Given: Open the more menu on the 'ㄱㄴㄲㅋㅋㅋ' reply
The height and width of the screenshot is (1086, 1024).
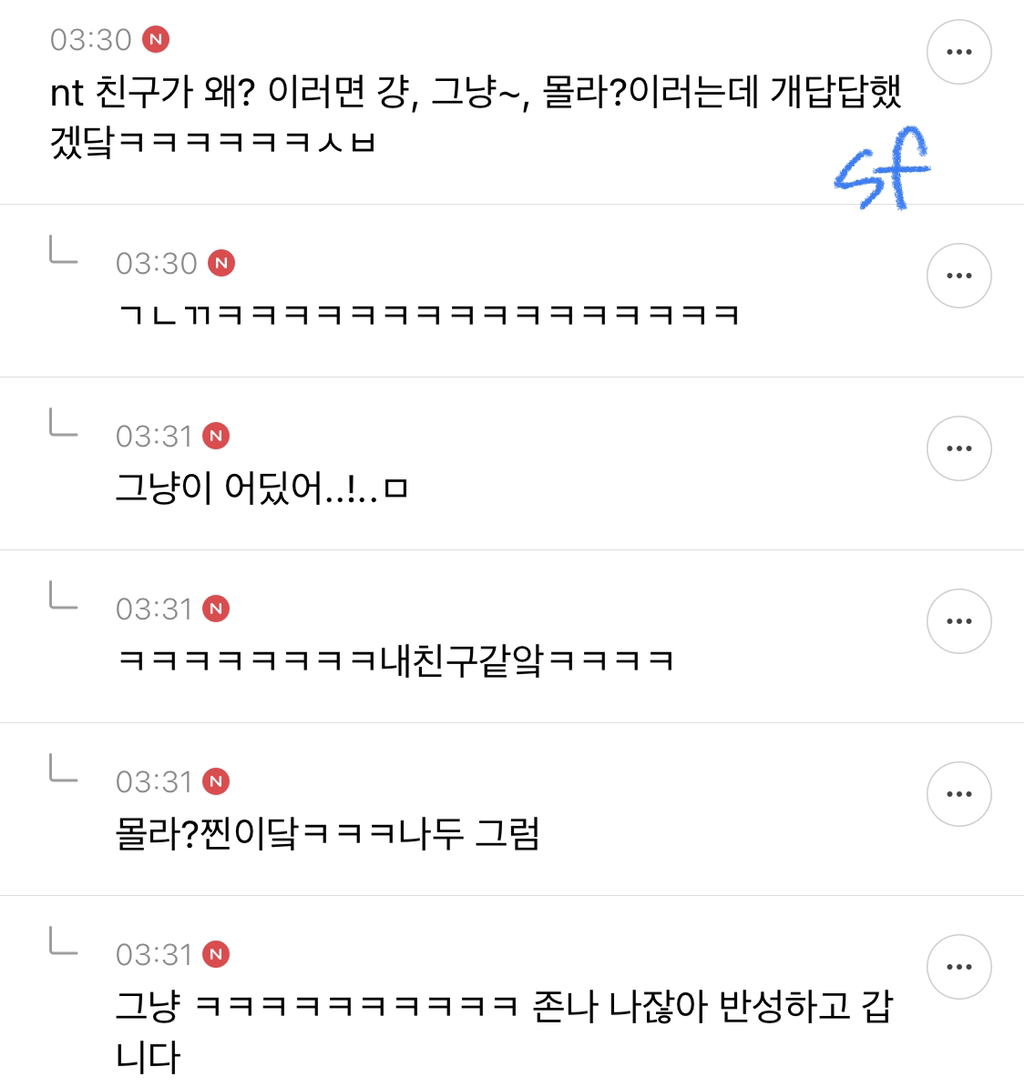Looking at the screenshot, I should (x=959, y=275).
